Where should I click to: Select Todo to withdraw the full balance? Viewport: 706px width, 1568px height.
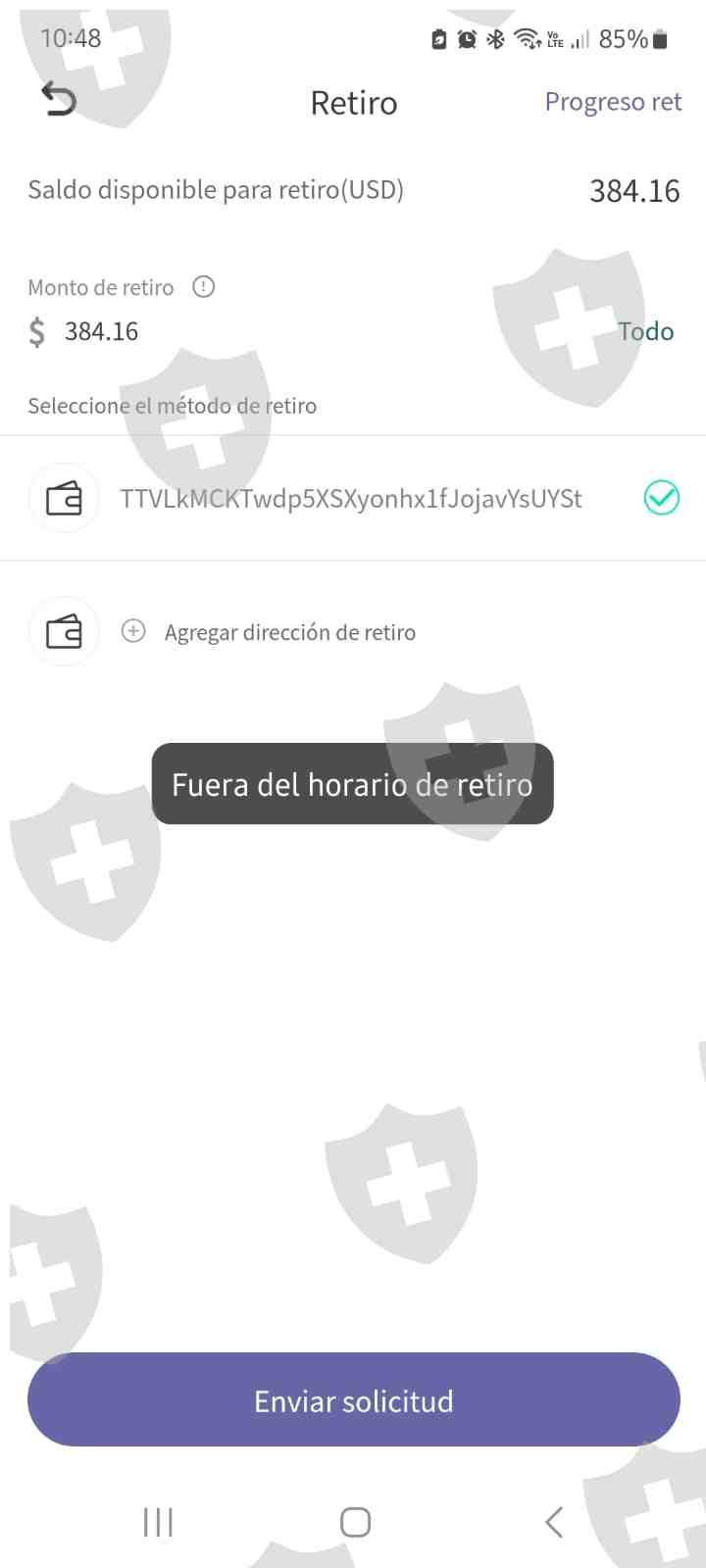click(x=645, y=331)
